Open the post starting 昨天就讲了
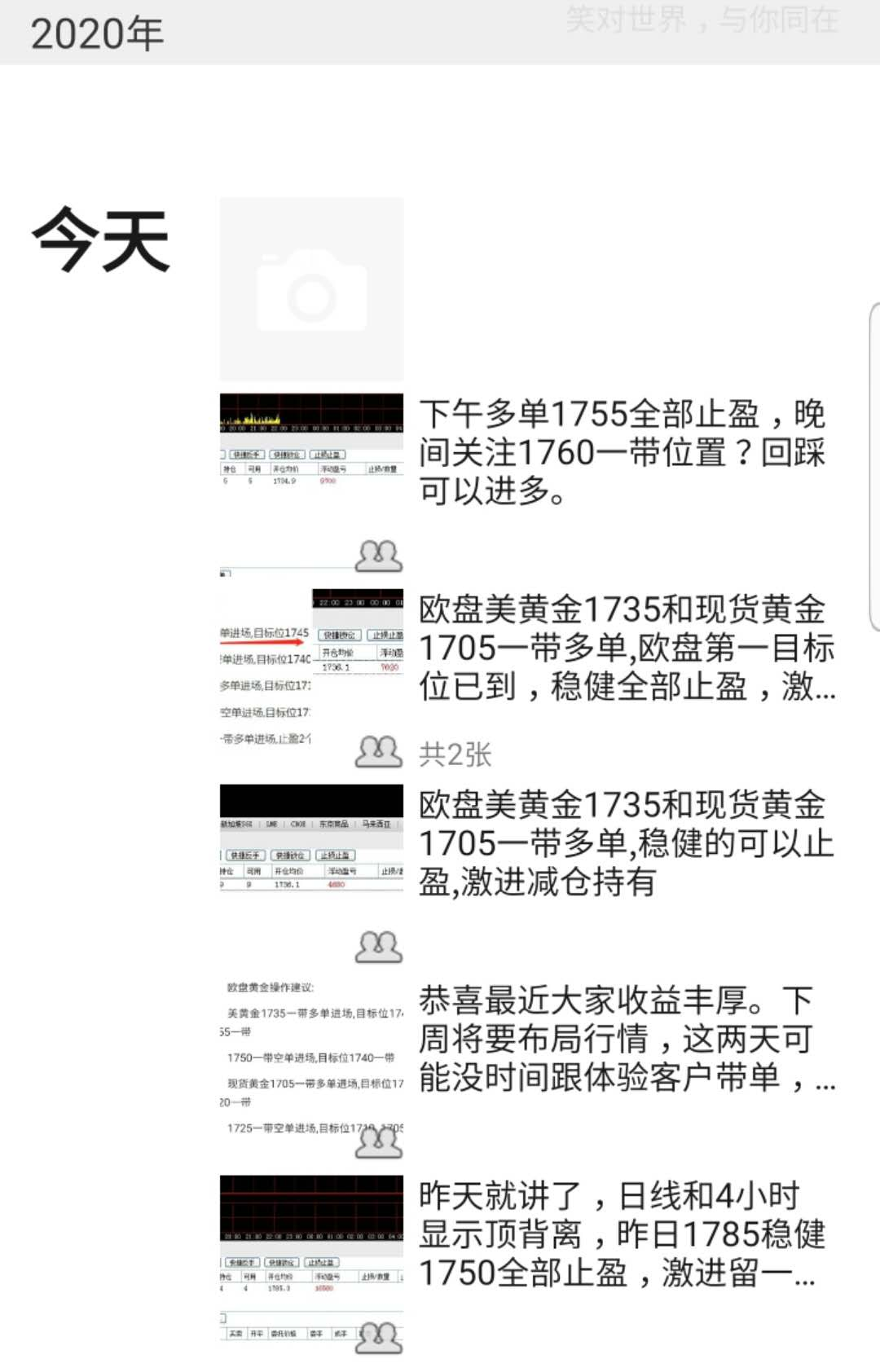Image resolution: width=880 pixels, height=1372 pixels. tap(623, 1234)
